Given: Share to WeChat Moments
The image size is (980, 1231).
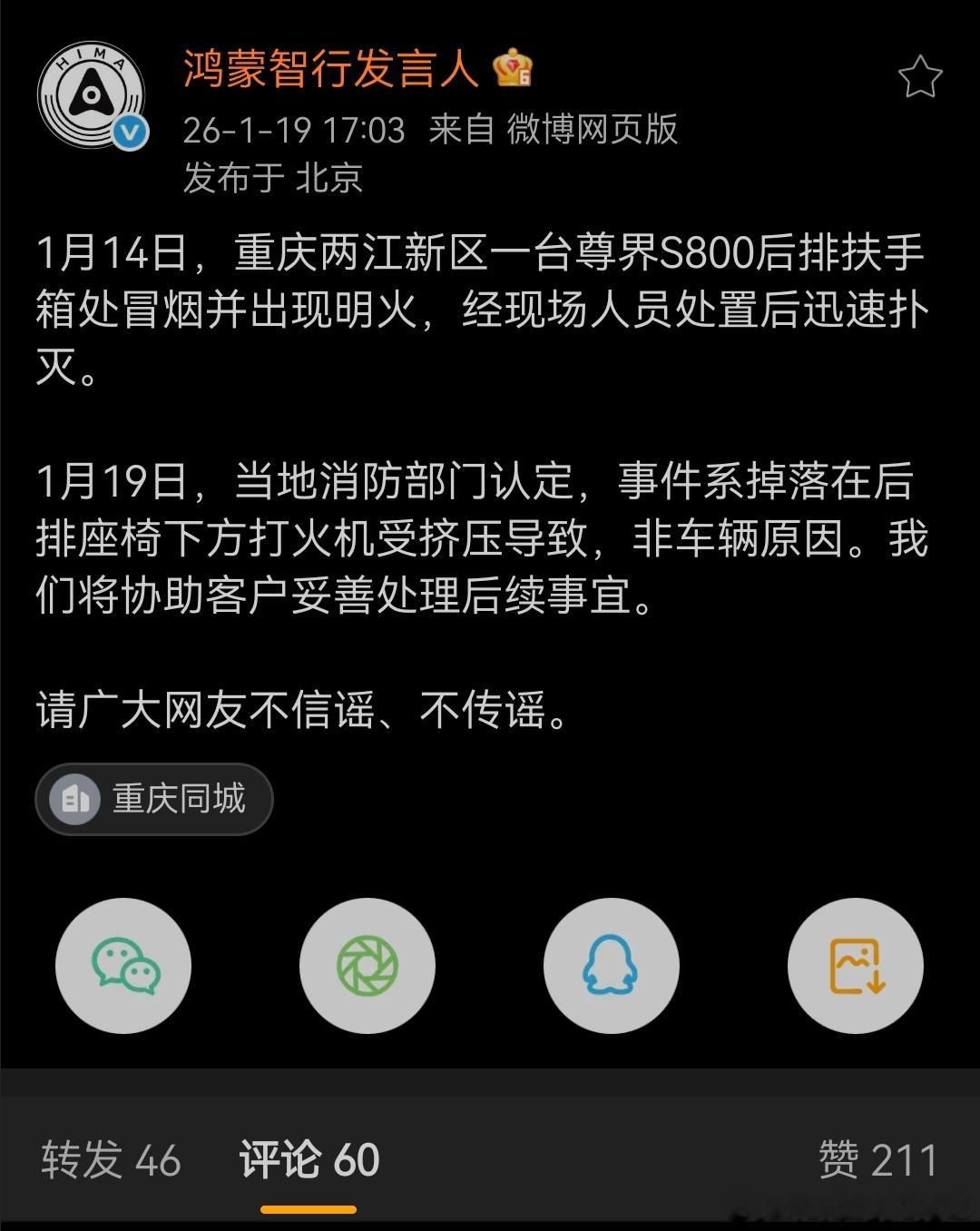Looking at the screenshot, I should click(367, 966).
